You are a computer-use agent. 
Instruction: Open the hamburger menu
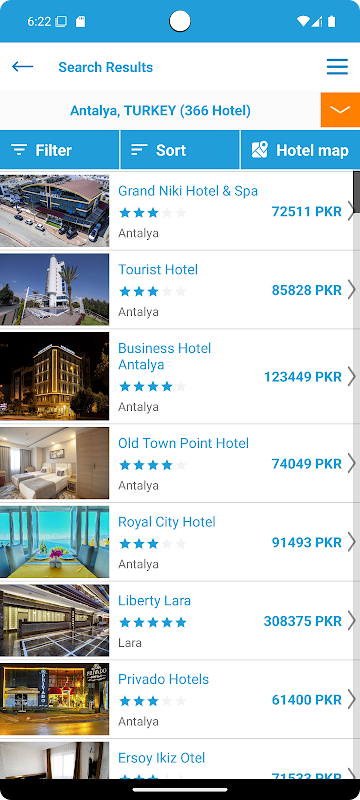point(337,67)
